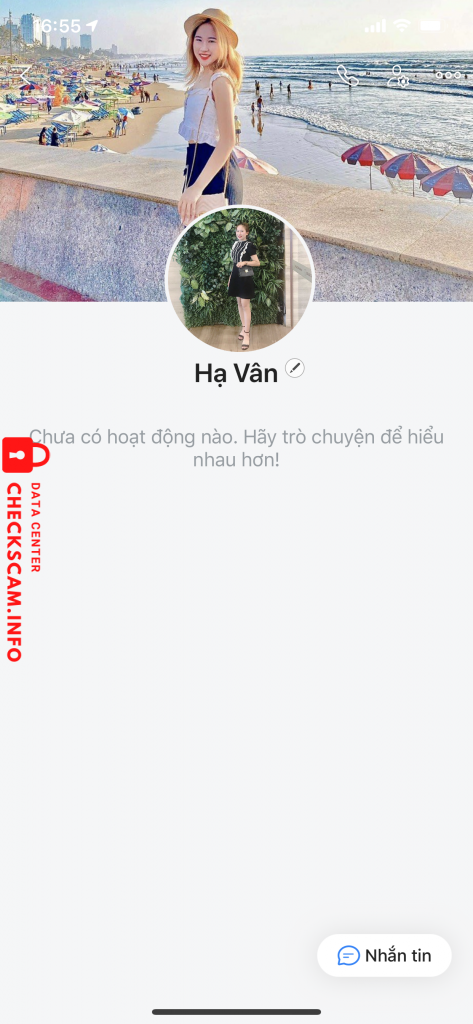View Hạ Vân's profile picture
Screen dimensions: 473x1024
[240, 280]
